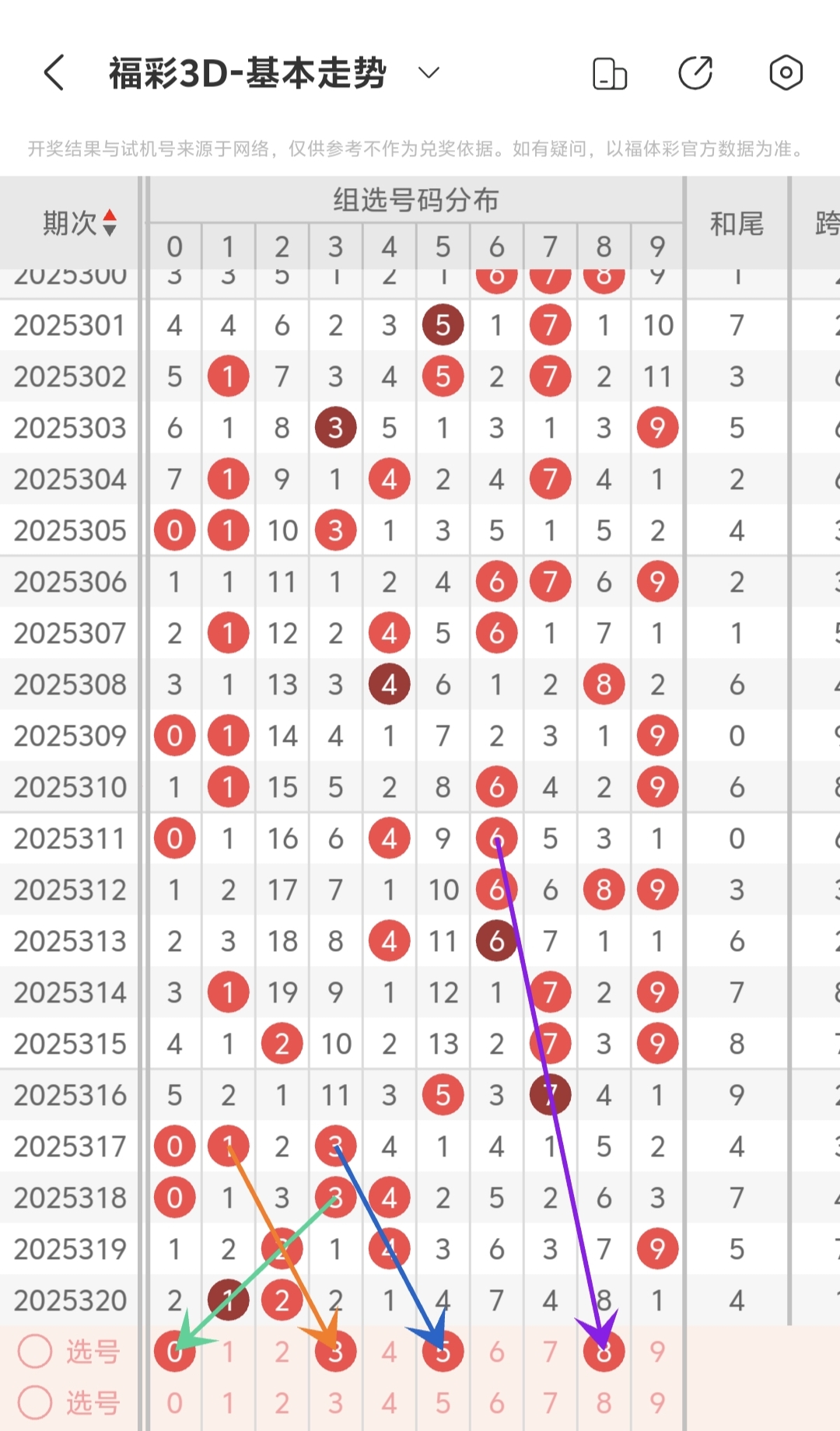Viewport: 840px width, 1431px height.
Task: Deselect highlighted number 5 in the 选号 row
Action: [x=443, y=1352]
